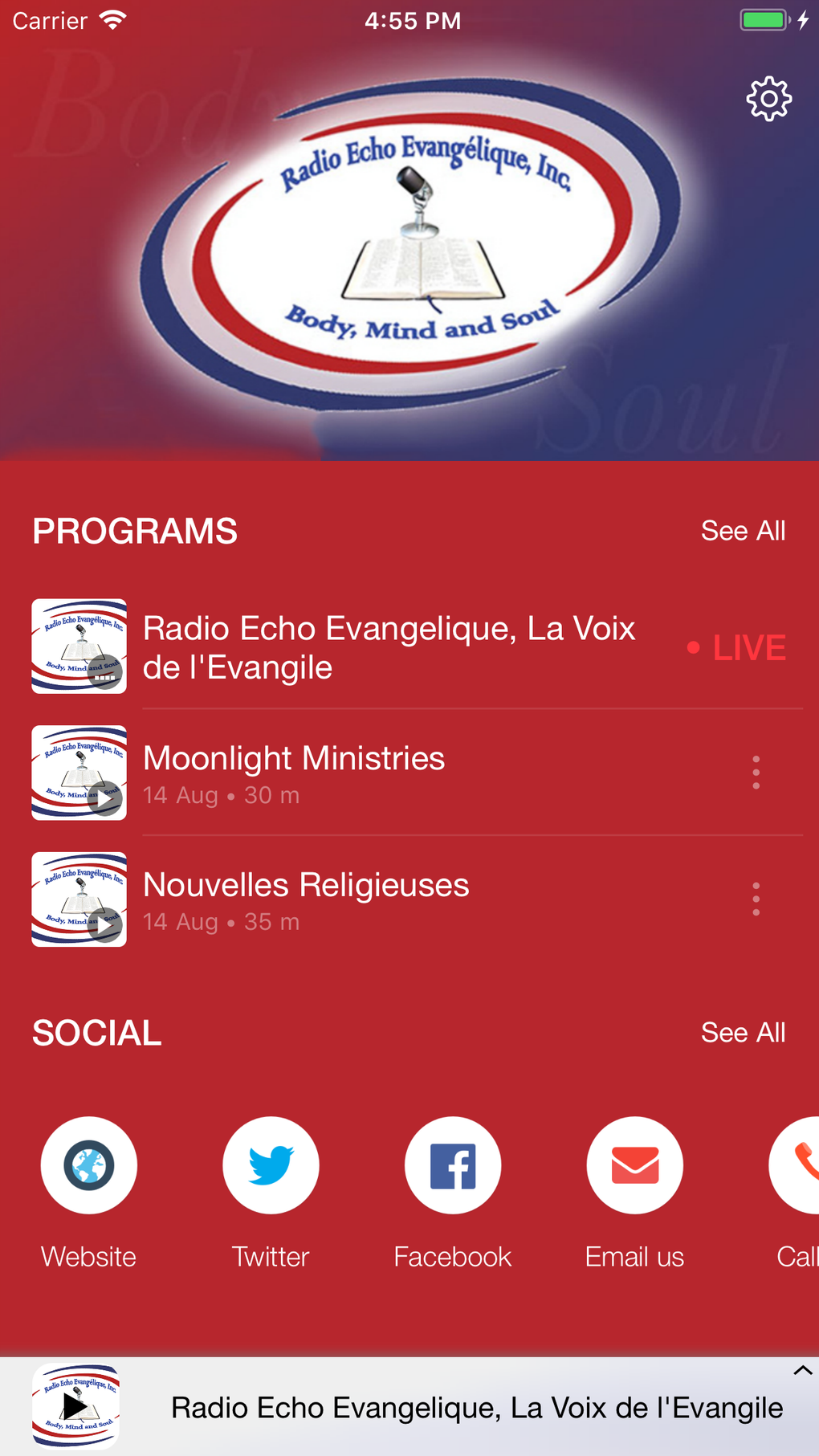
Task: See all programs
Action: click(743, 531)
